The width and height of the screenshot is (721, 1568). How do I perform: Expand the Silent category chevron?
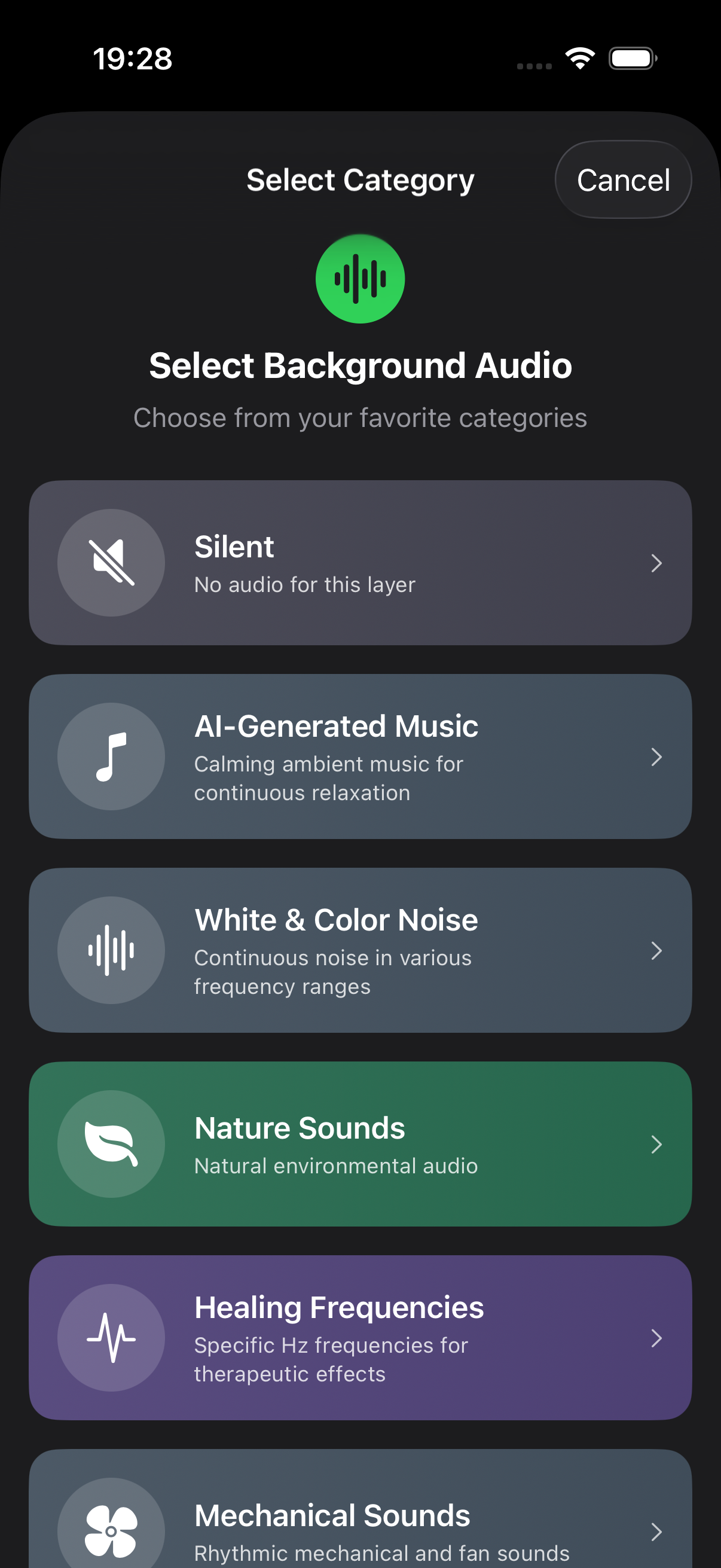click(x=657, y=563)
